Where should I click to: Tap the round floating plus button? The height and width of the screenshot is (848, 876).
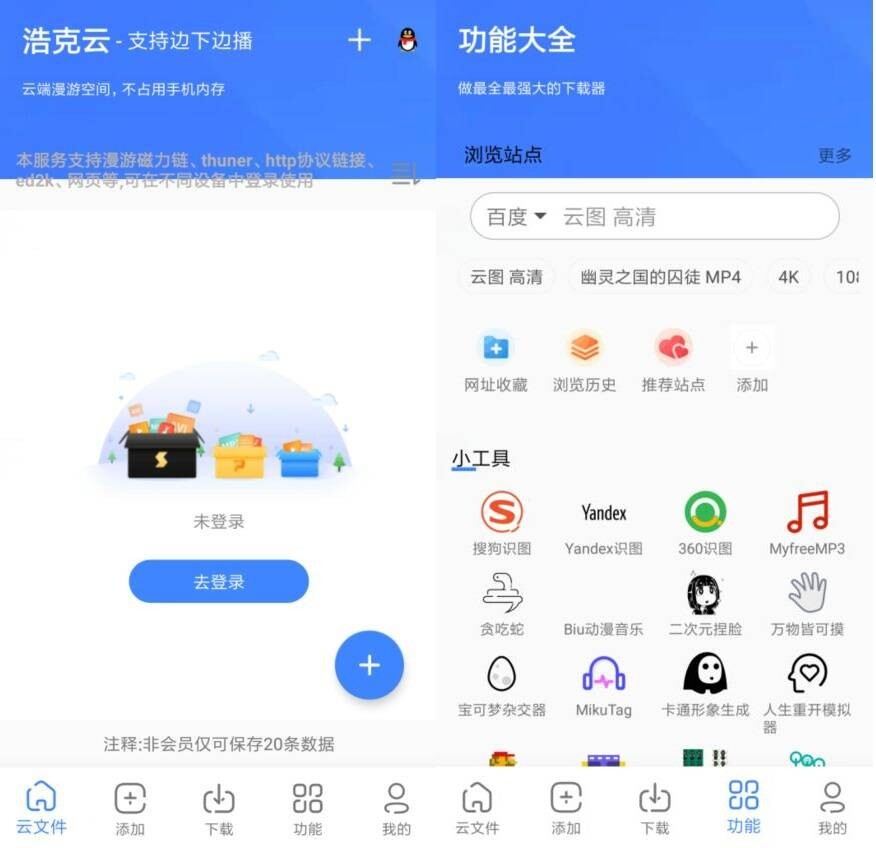point(369,665)
